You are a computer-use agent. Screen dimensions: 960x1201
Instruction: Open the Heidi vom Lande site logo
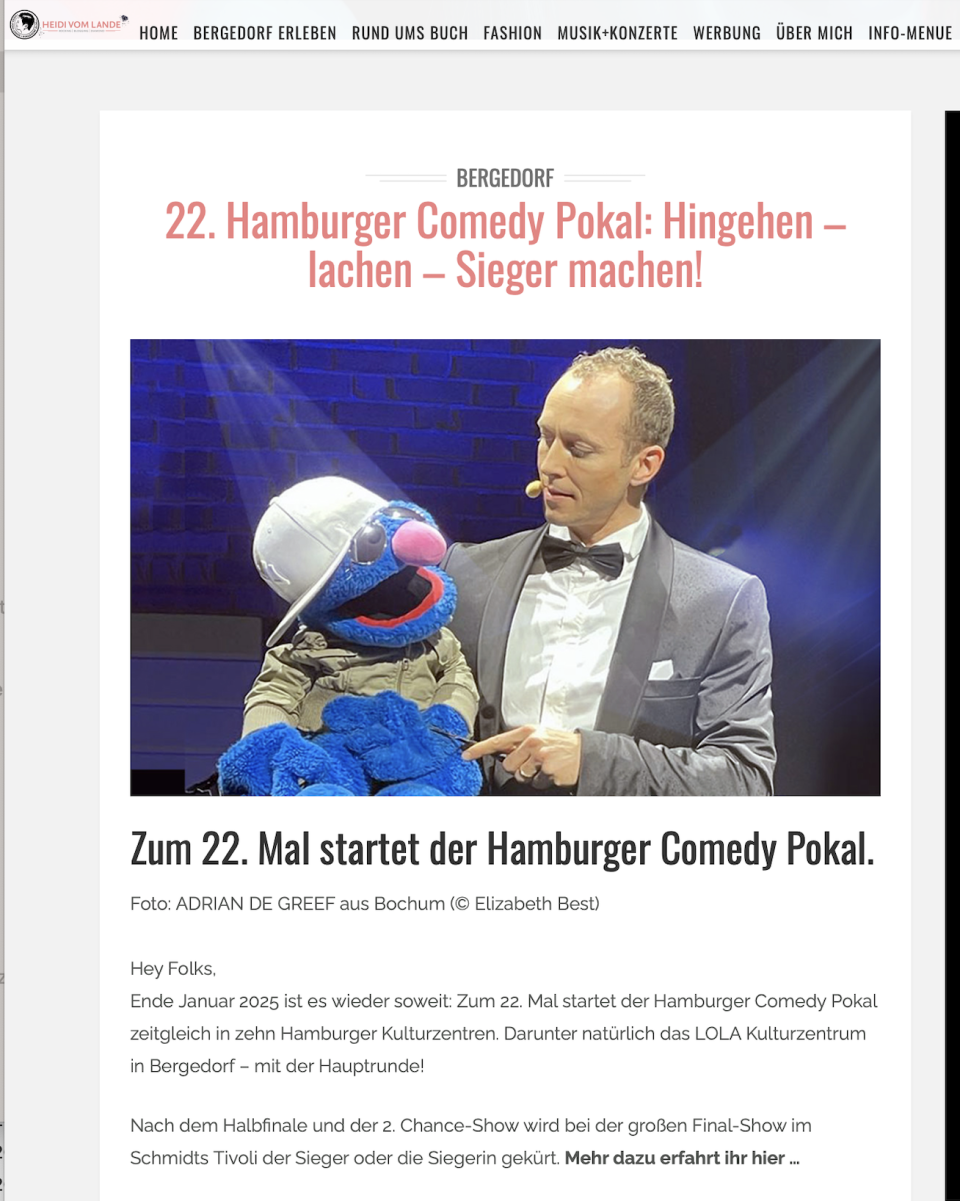(x=68, y=24)
